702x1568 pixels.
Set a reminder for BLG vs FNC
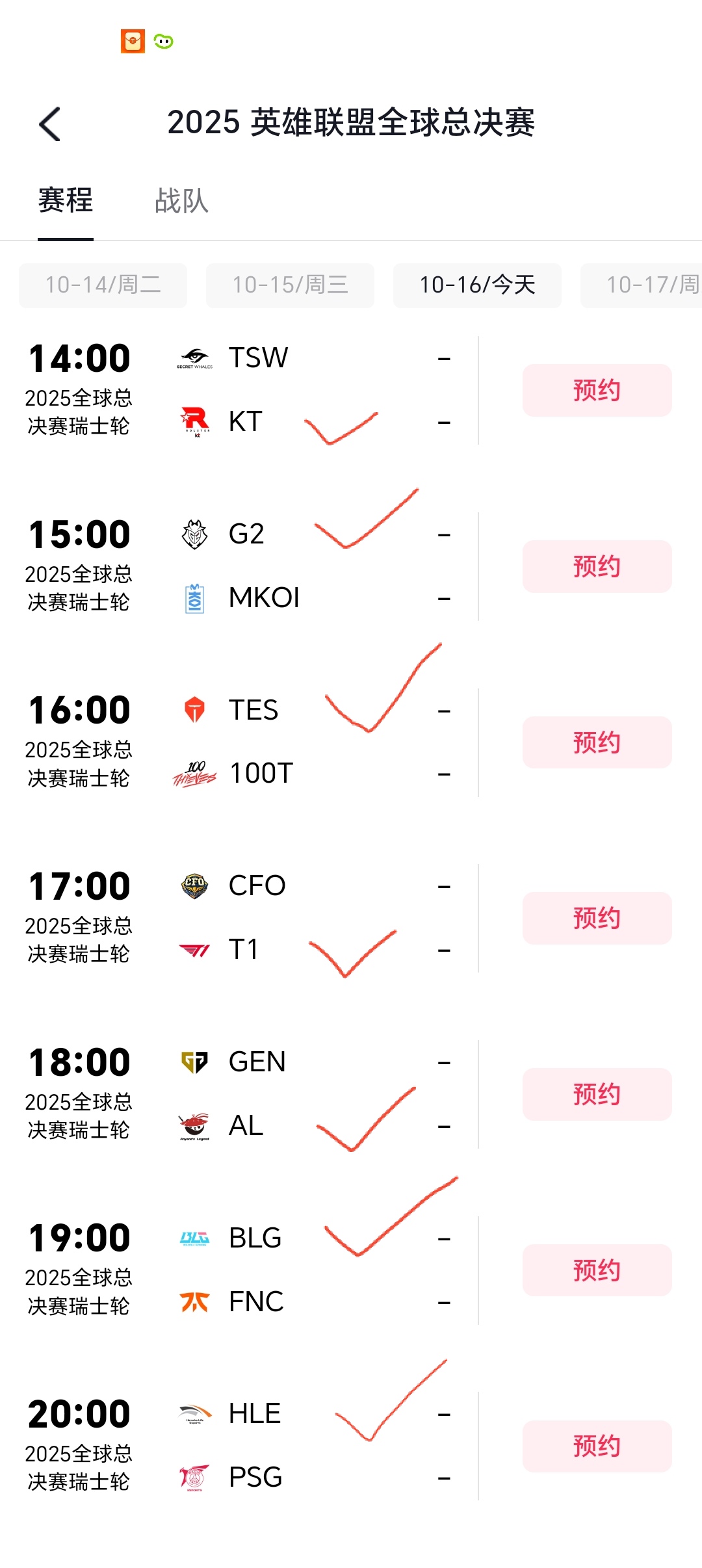pos(597,1270)
